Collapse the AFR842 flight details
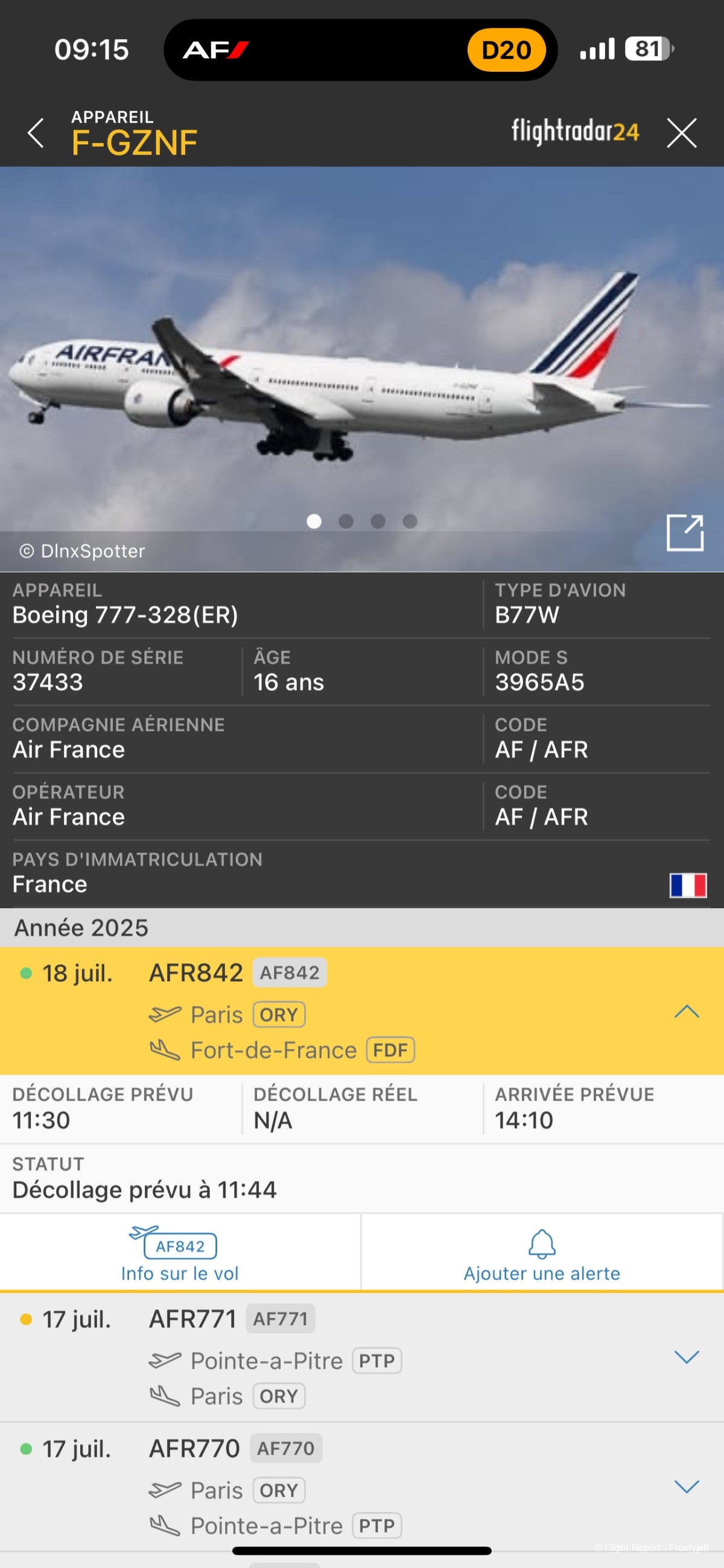724x1568 pixels. 686,1011
